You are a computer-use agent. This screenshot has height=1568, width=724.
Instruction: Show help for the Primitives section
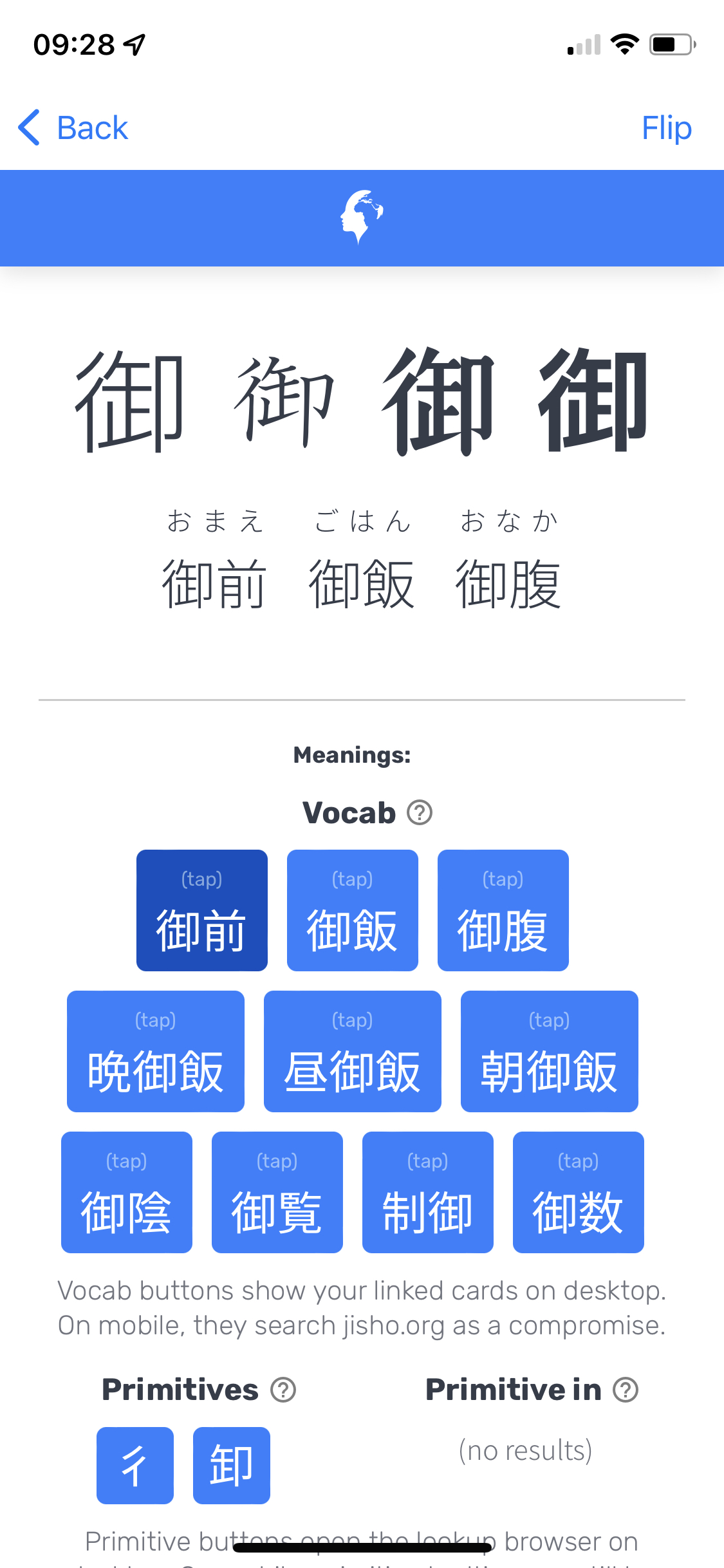tap(283, 1389)
